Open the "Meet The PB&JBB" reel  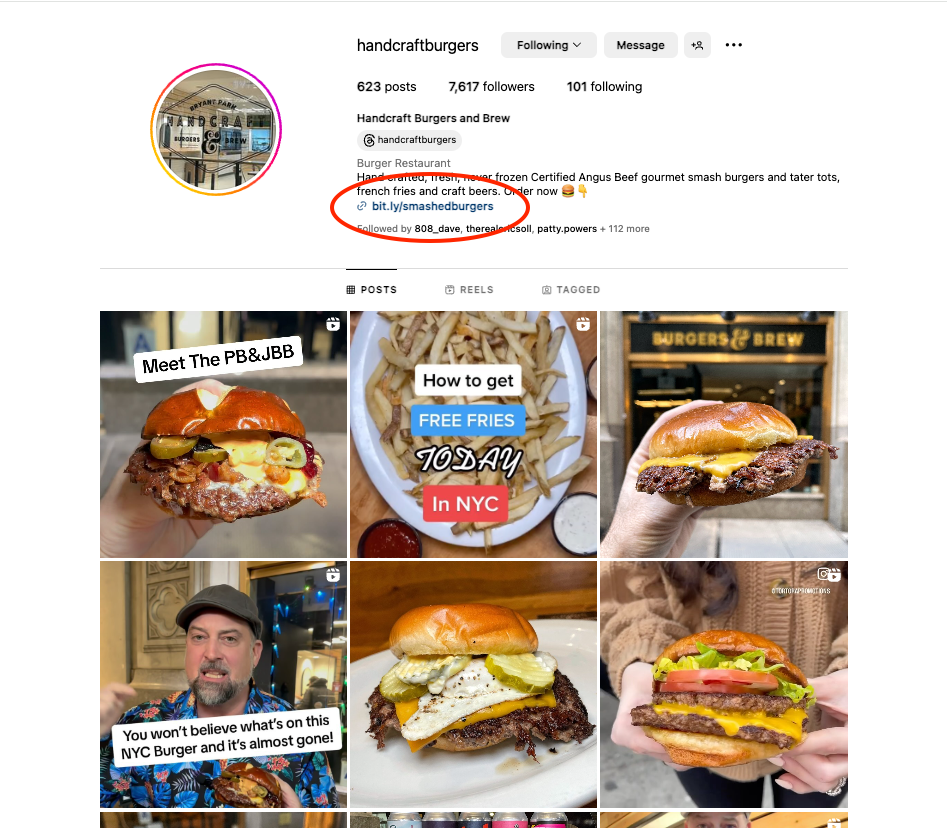click(x=223, y=434)
